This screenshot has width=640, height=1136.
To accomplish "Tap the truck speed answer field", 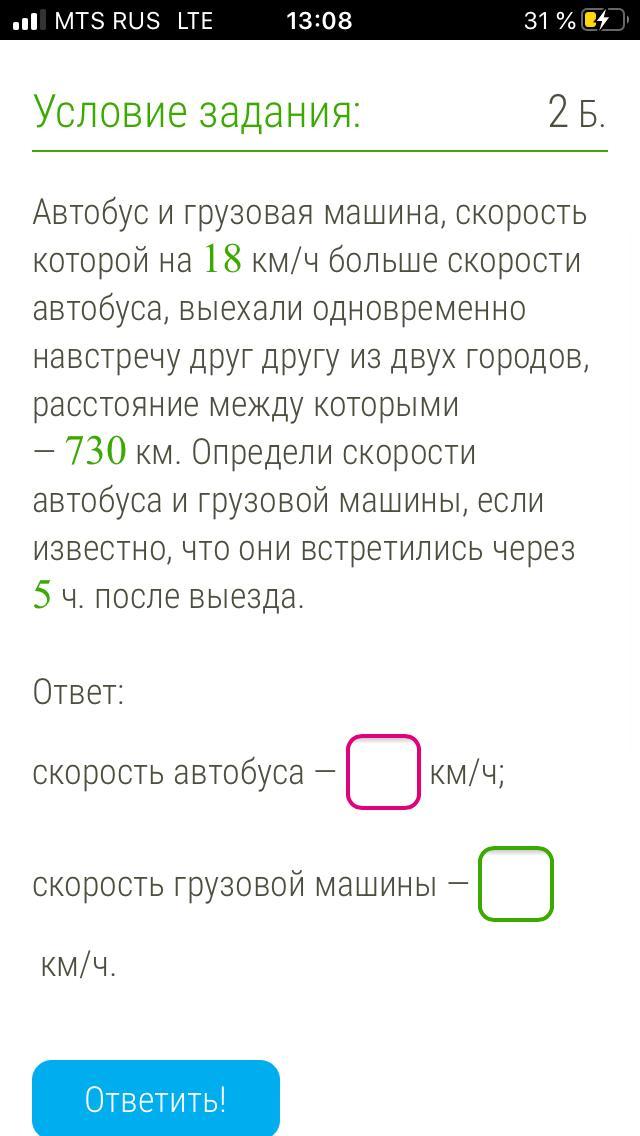I will tap(516, 884).
